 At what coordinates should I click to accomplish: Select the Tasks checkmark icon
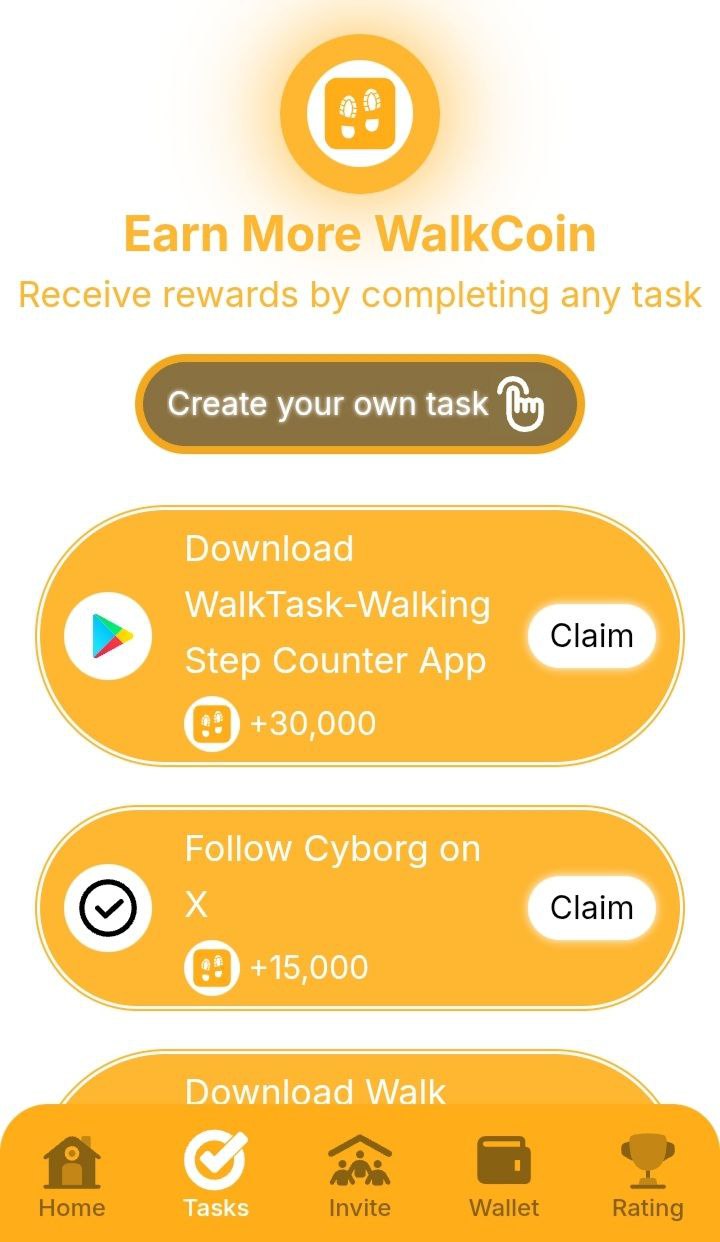point(216,1160)
